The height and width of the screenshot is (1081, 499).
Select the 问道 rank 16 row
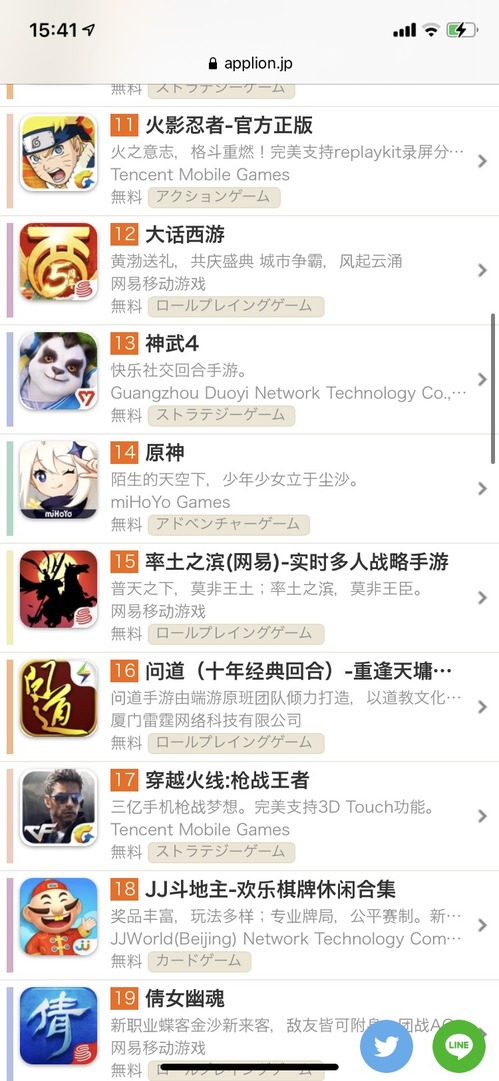250,707
